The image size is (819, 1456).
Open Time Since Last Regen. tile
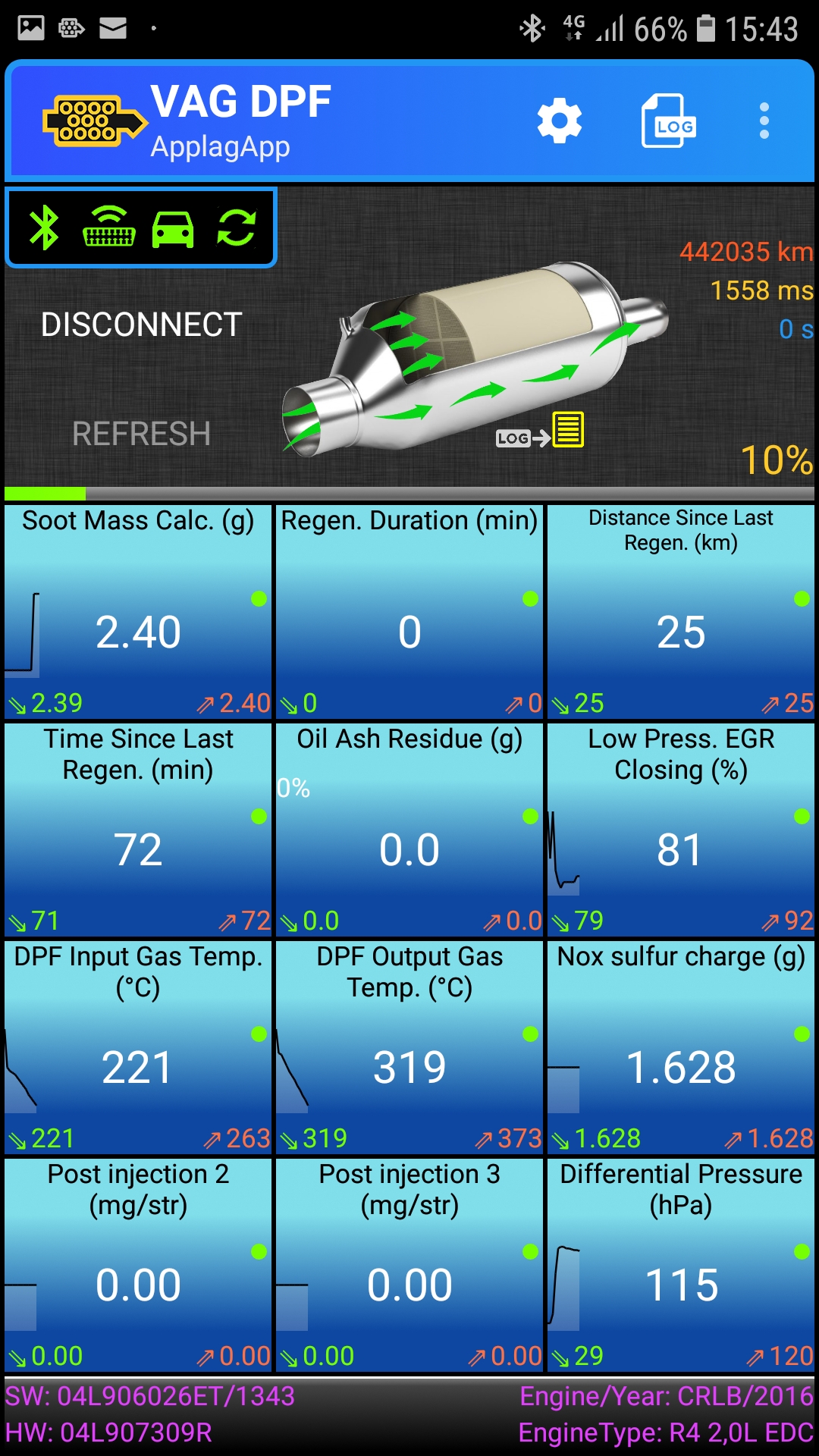click(x=138, y=830)
